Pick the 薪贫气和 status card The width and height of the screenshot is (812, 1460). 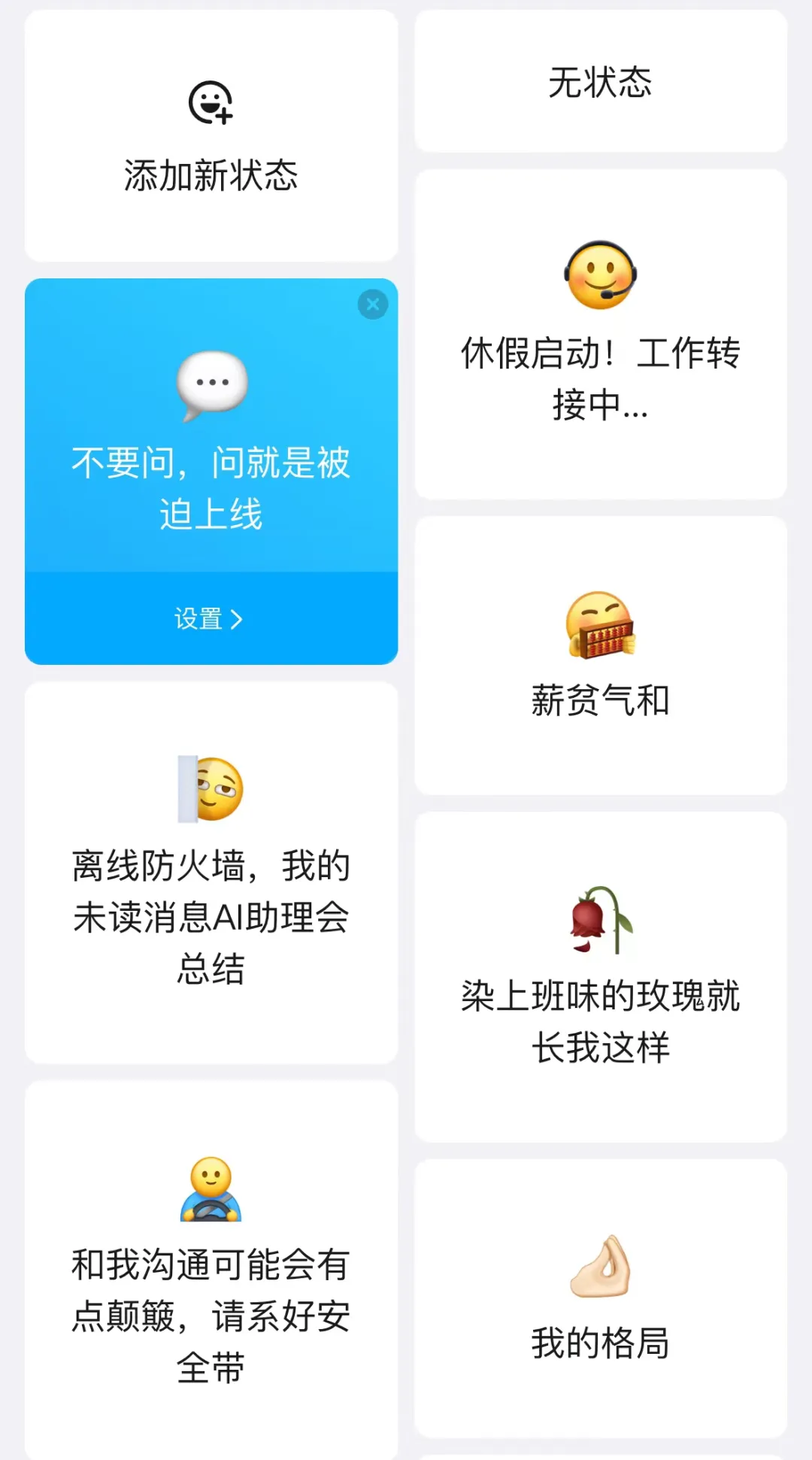tap(601, 655)
